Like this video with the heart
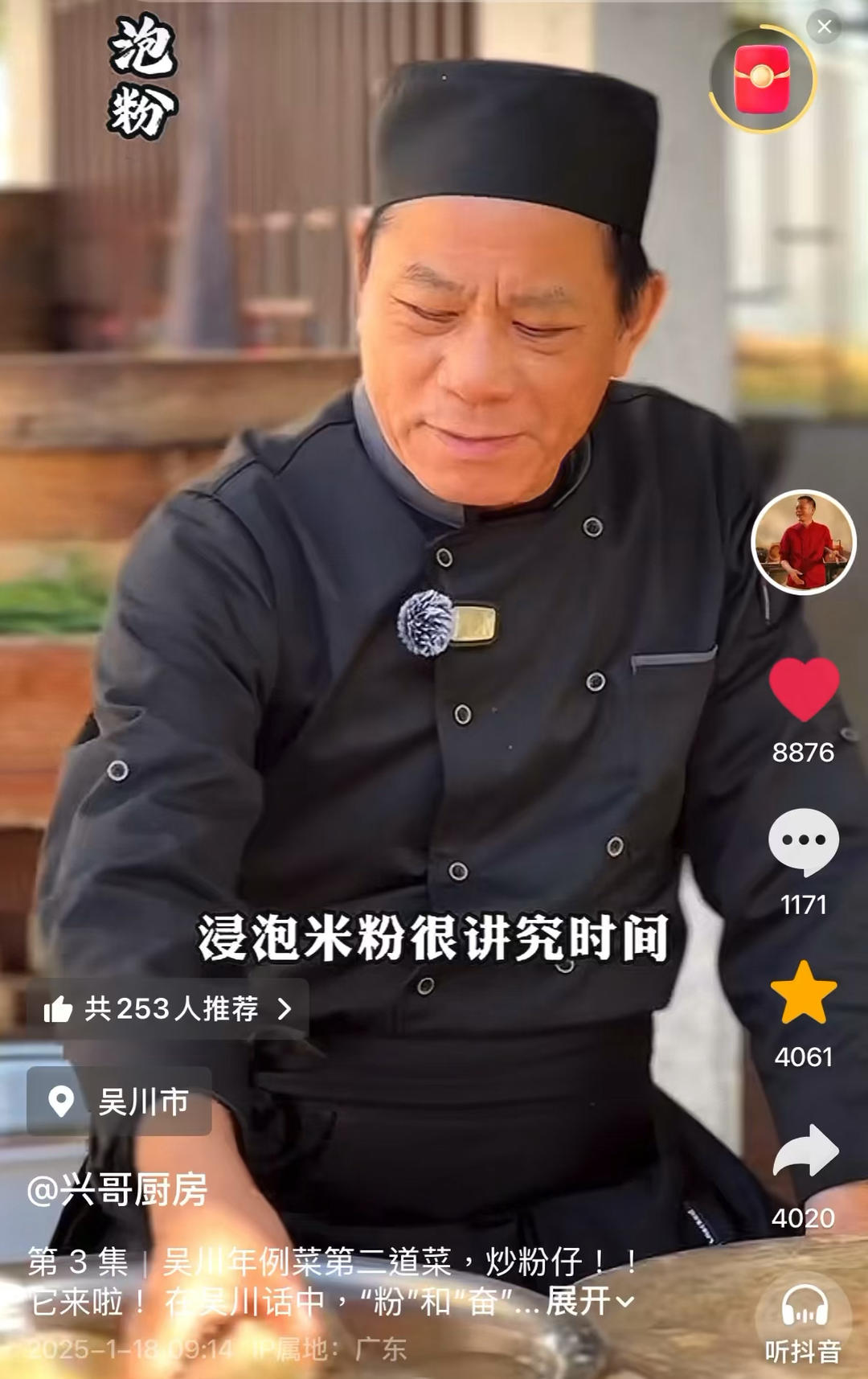Image resolution: width=868 pixels, height=1379 pixels. [804, 689]
